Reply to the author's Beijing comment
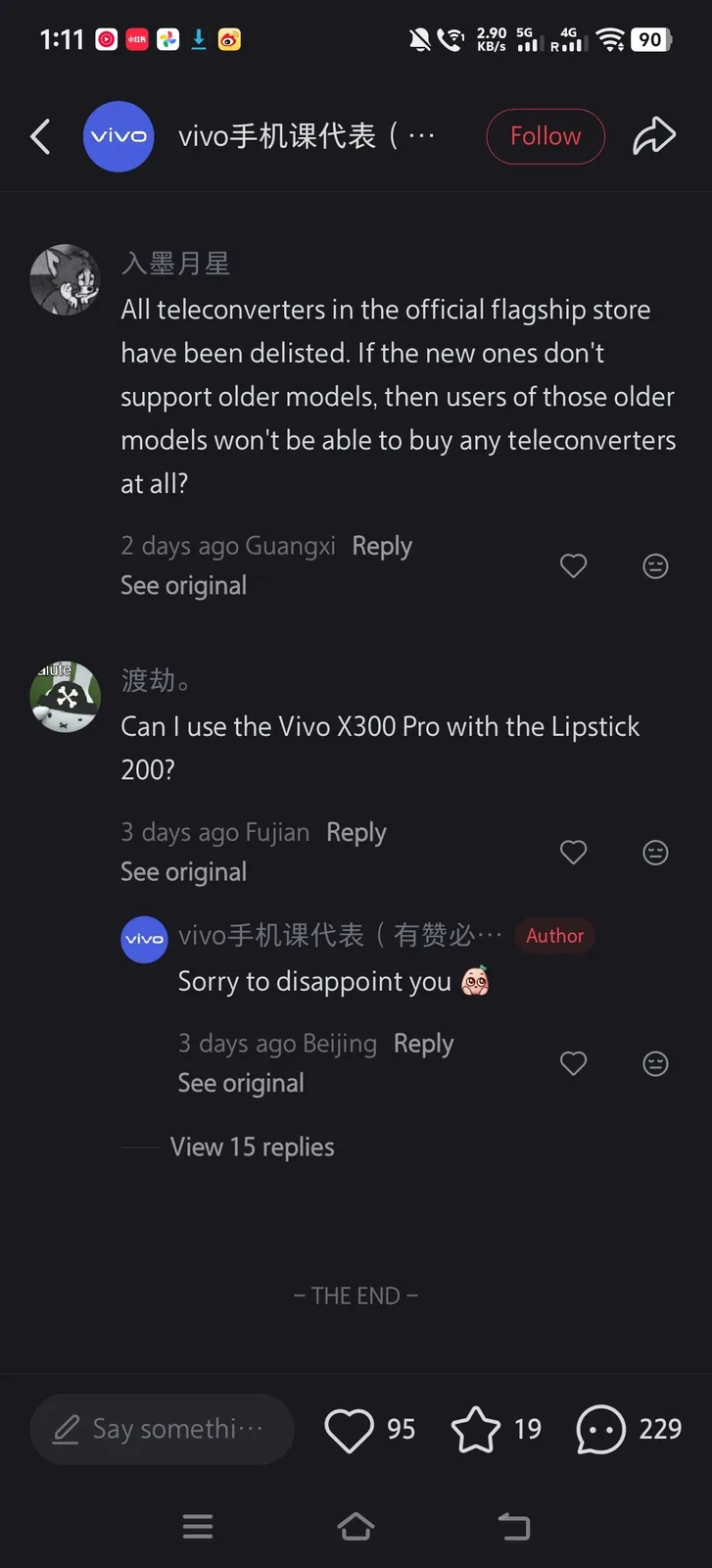The image size is (712, 1568). click(x=423, y=1044)
